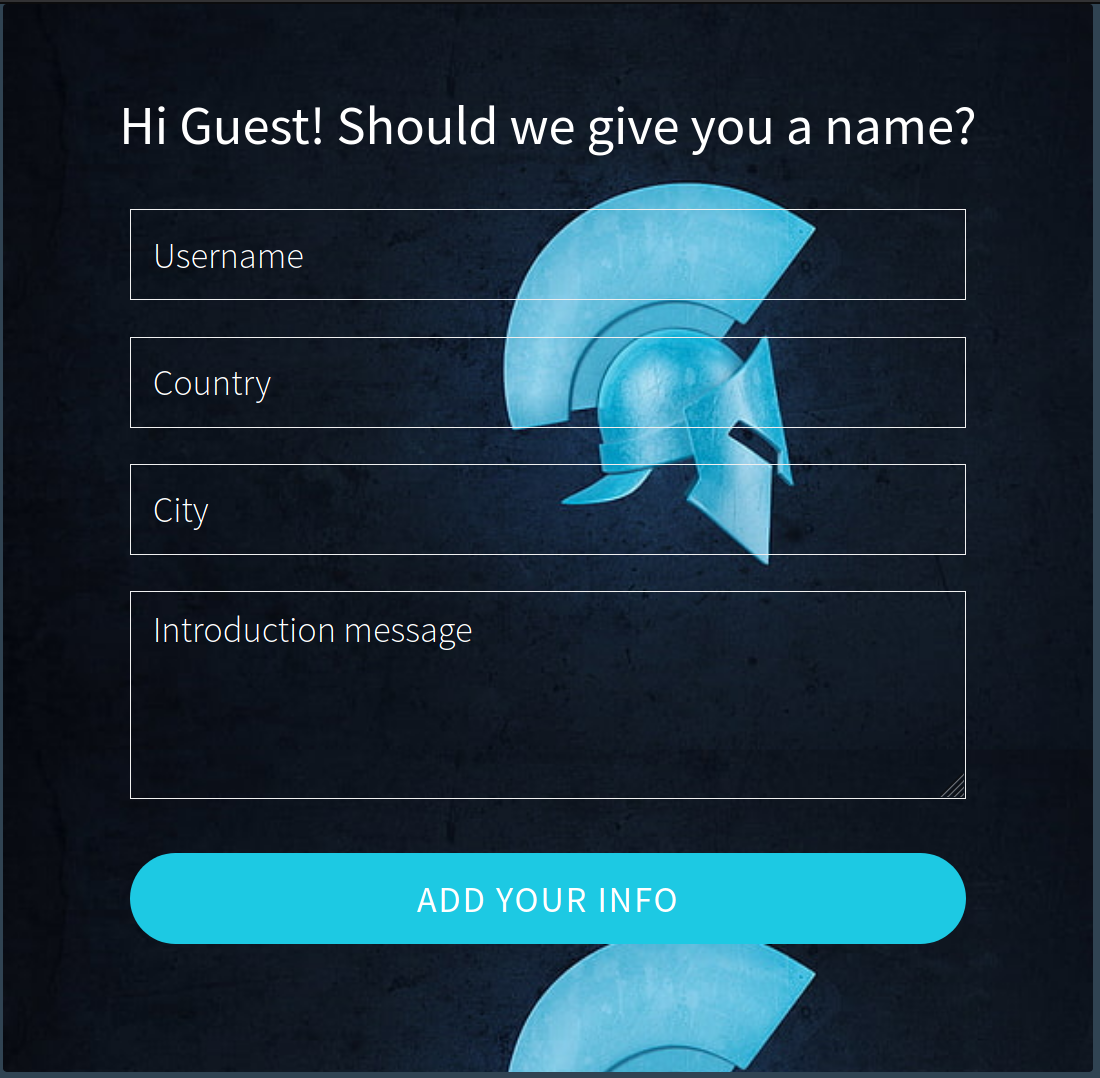Select the City text field
Image resolution: width=1100 pixels, height=1078 pixels.
tap(547, 509)
